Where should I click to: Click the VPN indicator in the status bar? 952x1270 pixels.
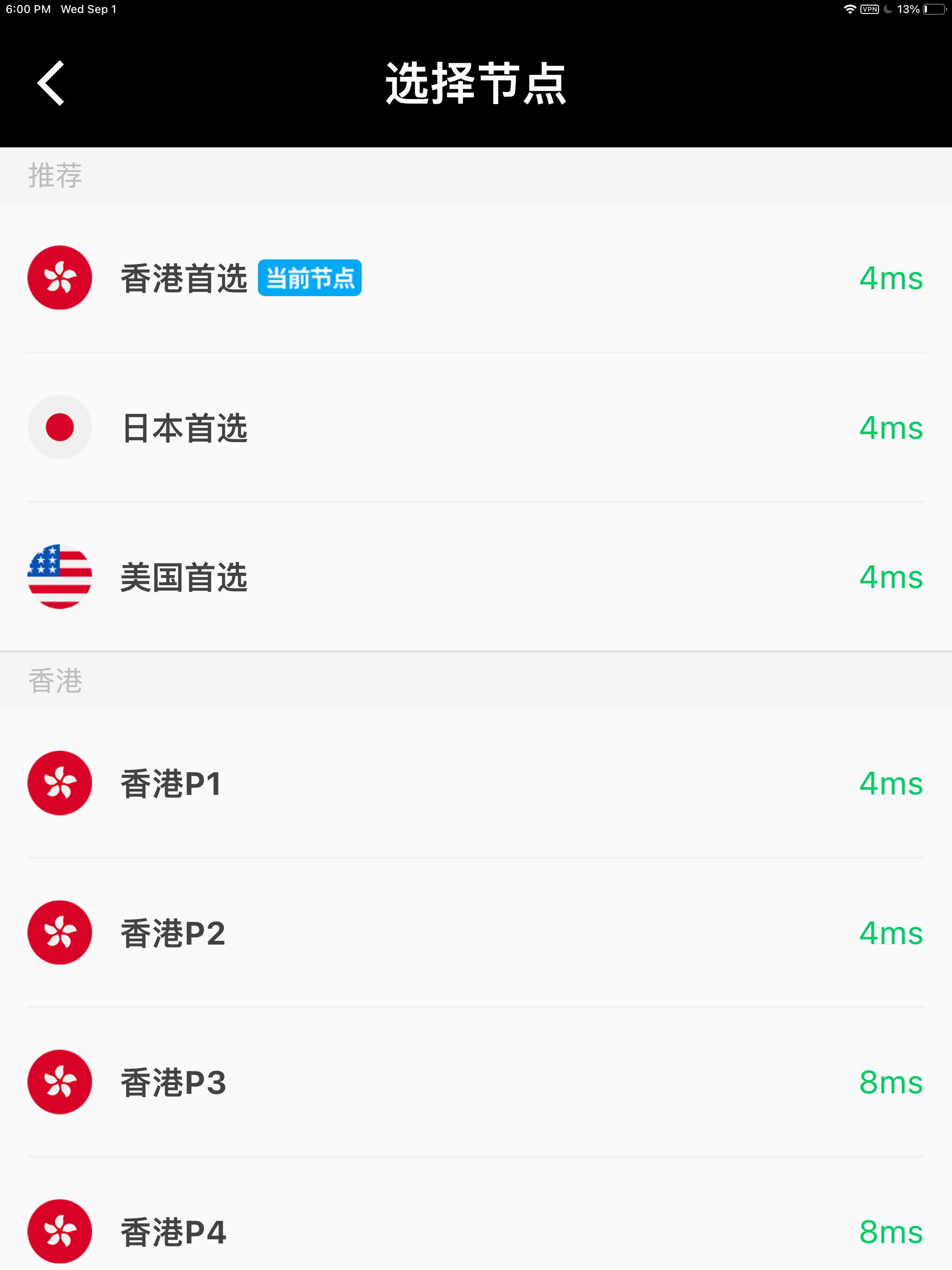point(869,9)
